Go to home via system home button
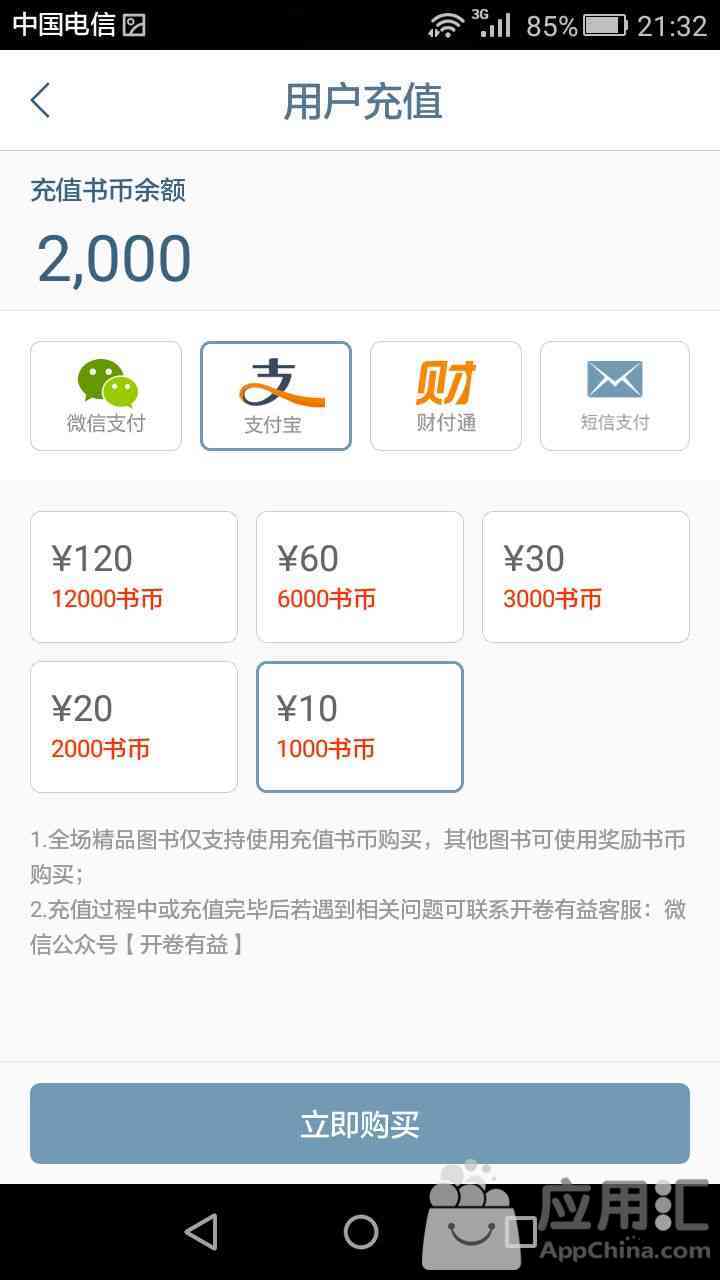 tap(360, 1232)
